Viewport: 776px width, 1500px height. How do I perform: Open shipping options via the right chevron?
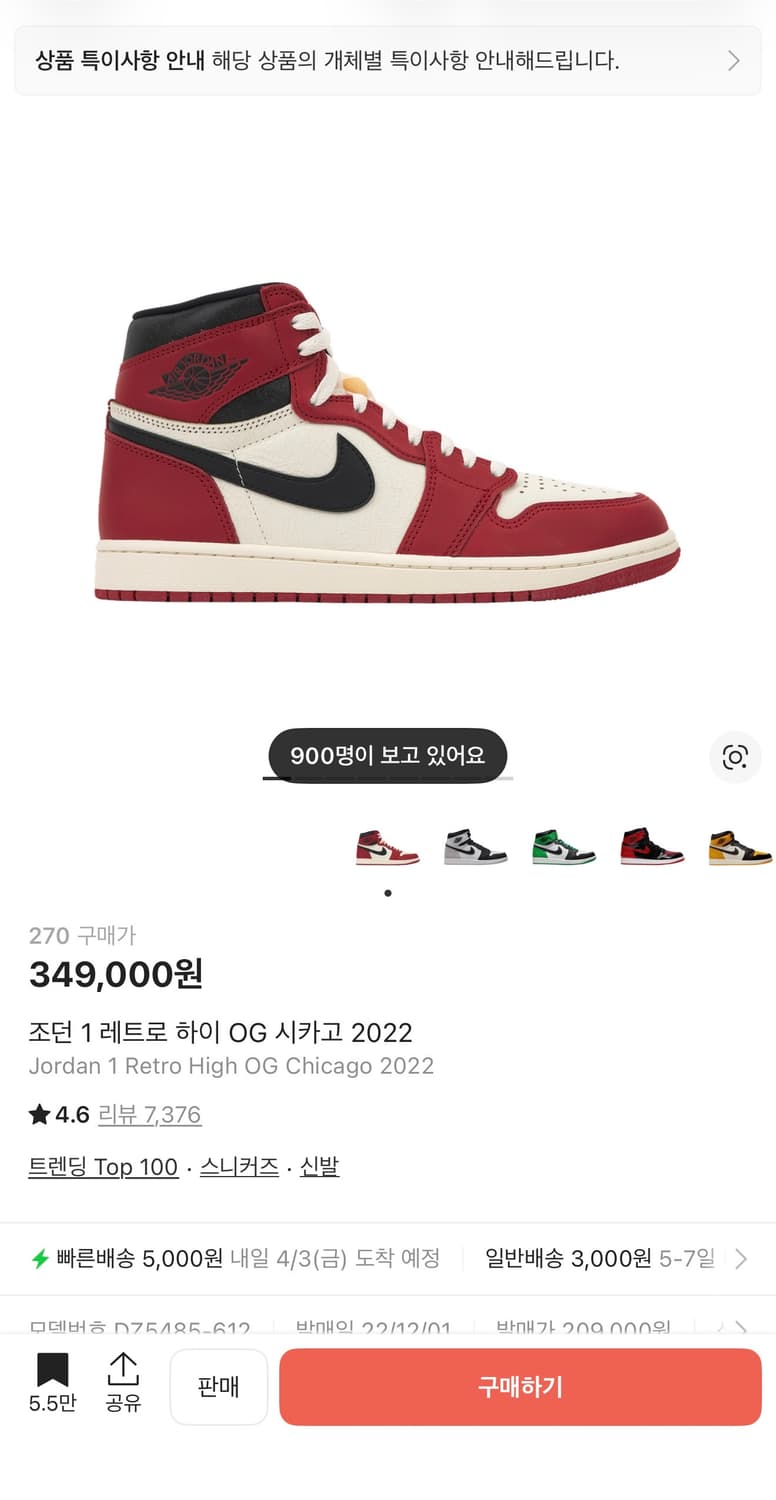[740, 1258]
